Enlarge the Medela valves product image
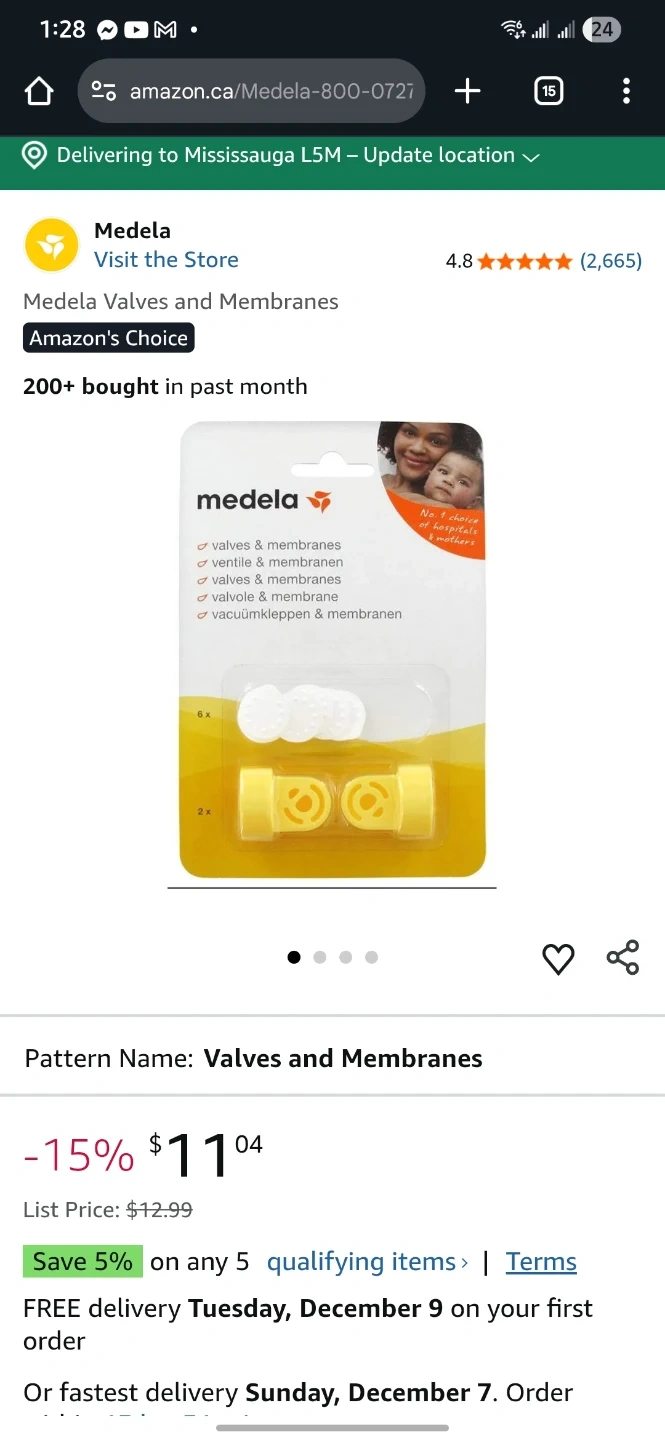 (x=332, y=650)
